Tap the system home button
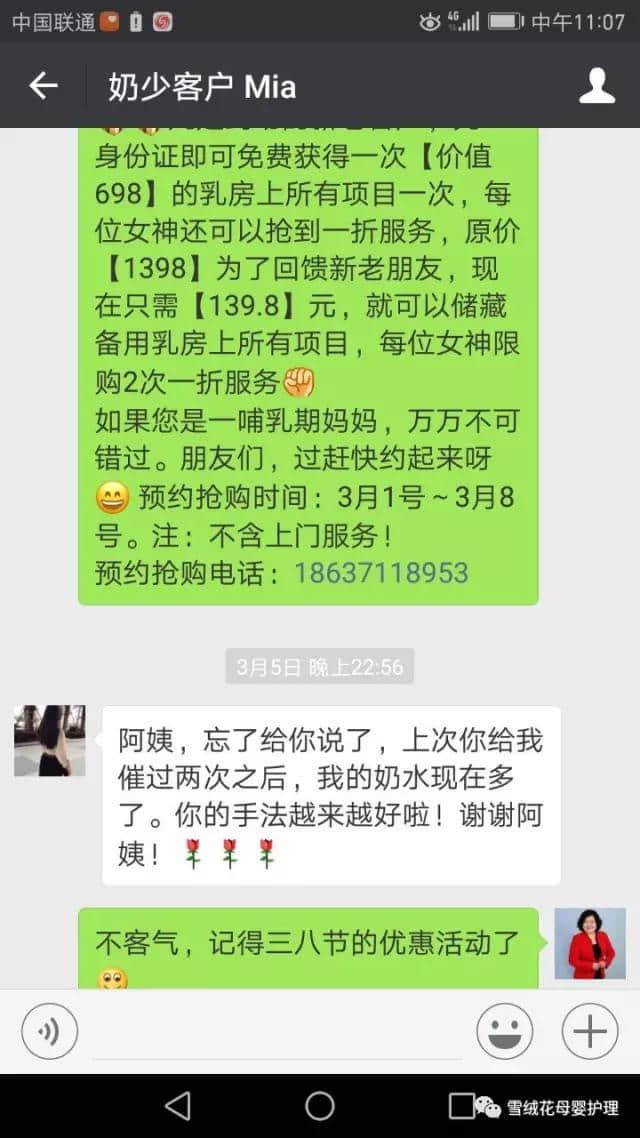Image resolution: width=640 pixels, height=1138 pixels. (x=320, y=1105)
